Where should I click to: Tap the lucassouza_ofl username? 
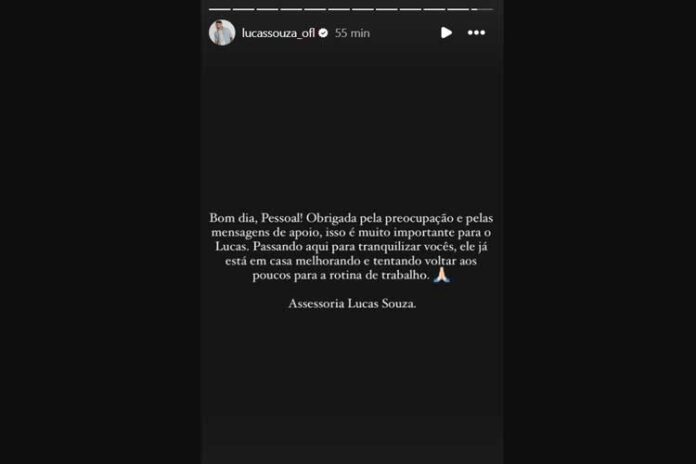[x=279, y=33]
